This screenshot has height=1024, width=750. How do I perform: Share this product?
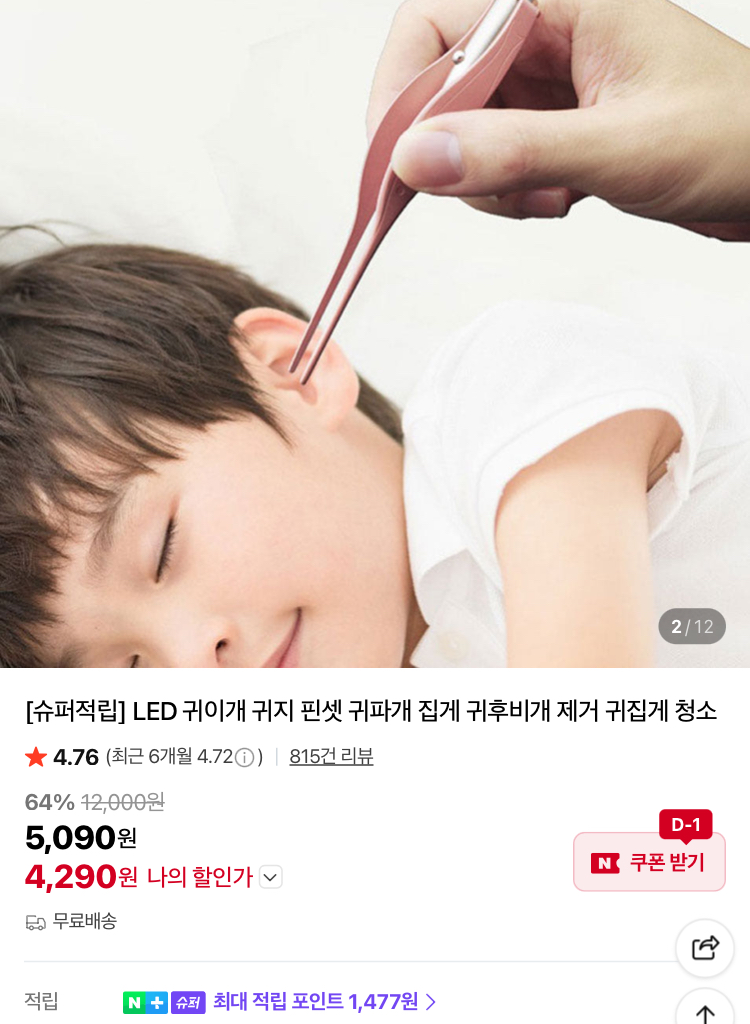tap(705, 947)
